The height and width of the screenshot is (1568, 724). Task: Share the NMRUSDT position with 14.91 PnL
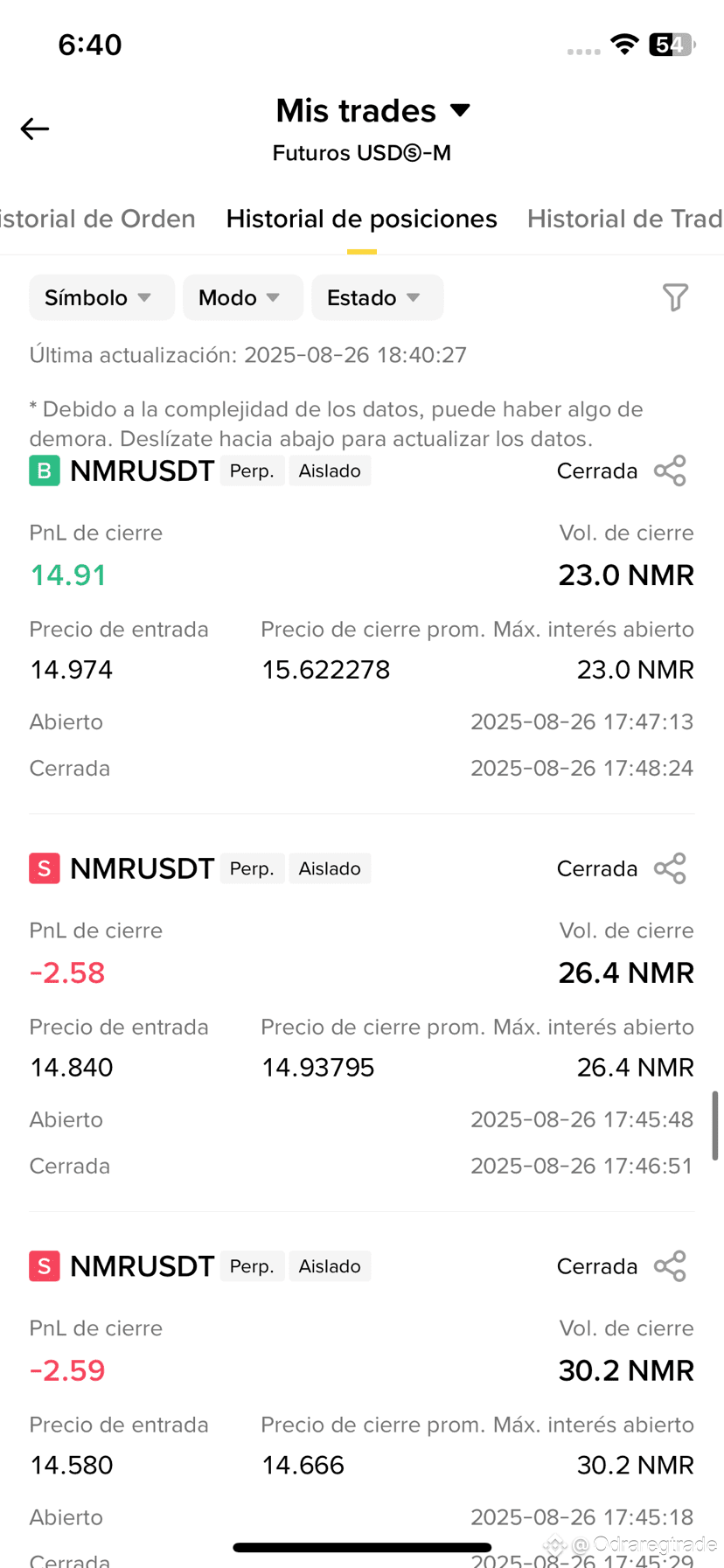pos(670,470)
